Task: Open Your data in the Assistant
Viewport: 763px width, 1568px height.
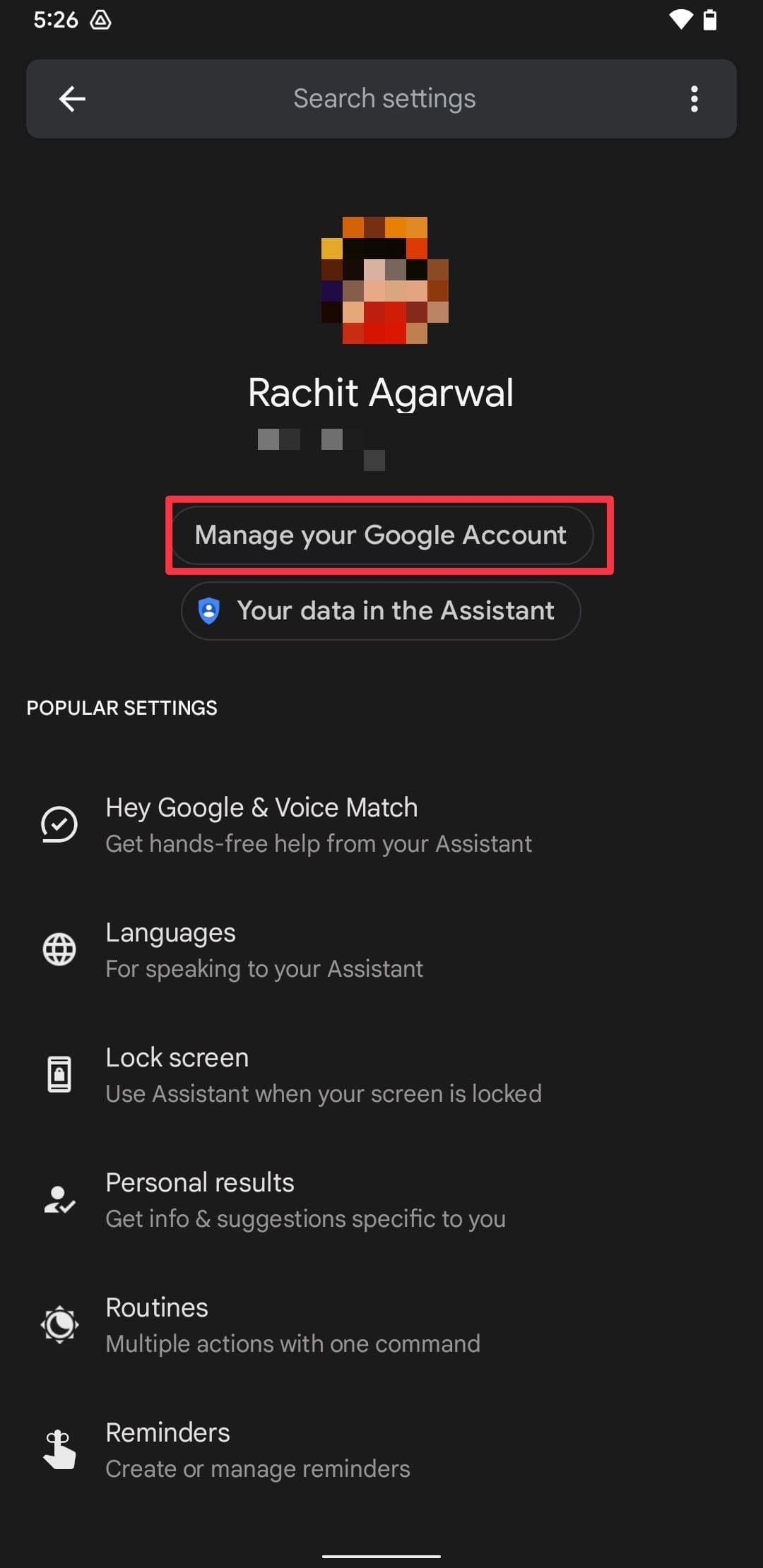Action: [380, 610]
